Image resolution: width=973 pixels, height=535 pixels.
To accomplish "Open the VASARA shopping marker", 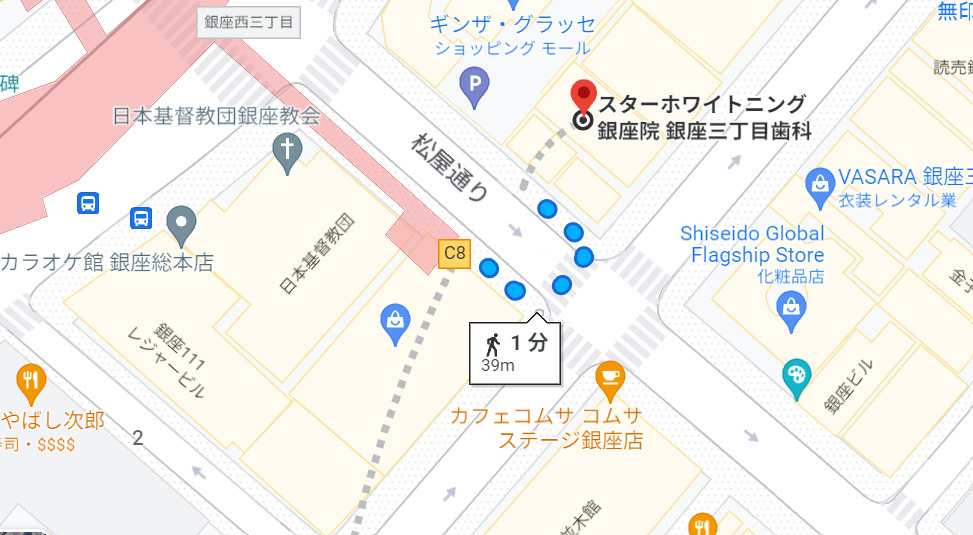I will click(x=820, y=183).
